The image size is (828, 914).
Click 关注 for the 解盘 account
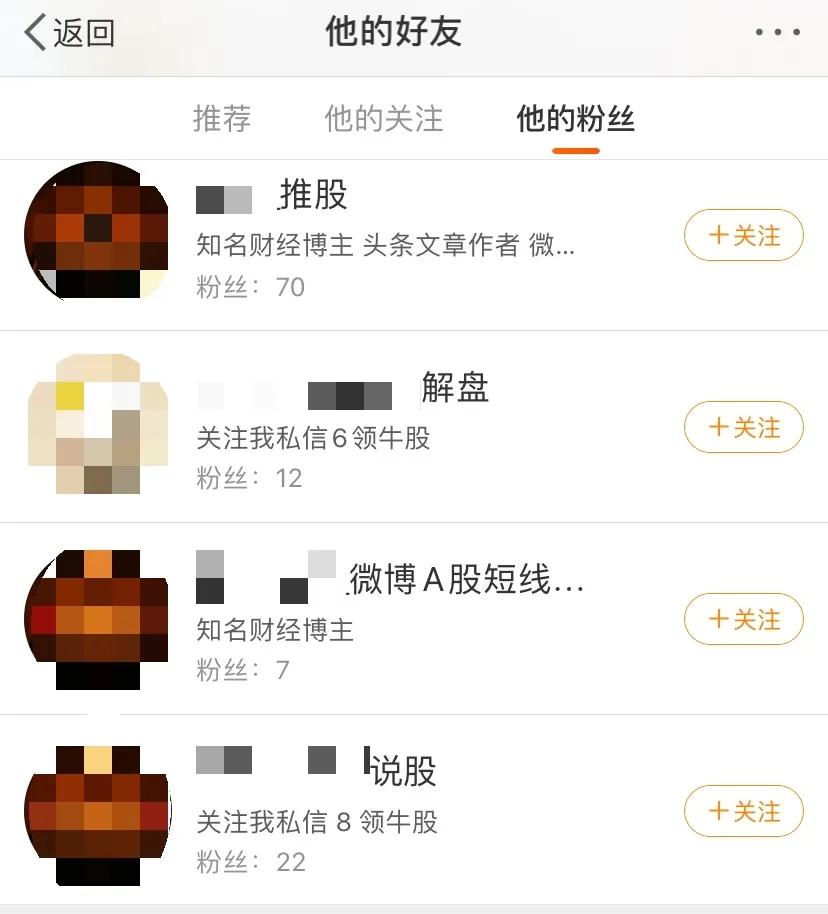click(743, 428)
